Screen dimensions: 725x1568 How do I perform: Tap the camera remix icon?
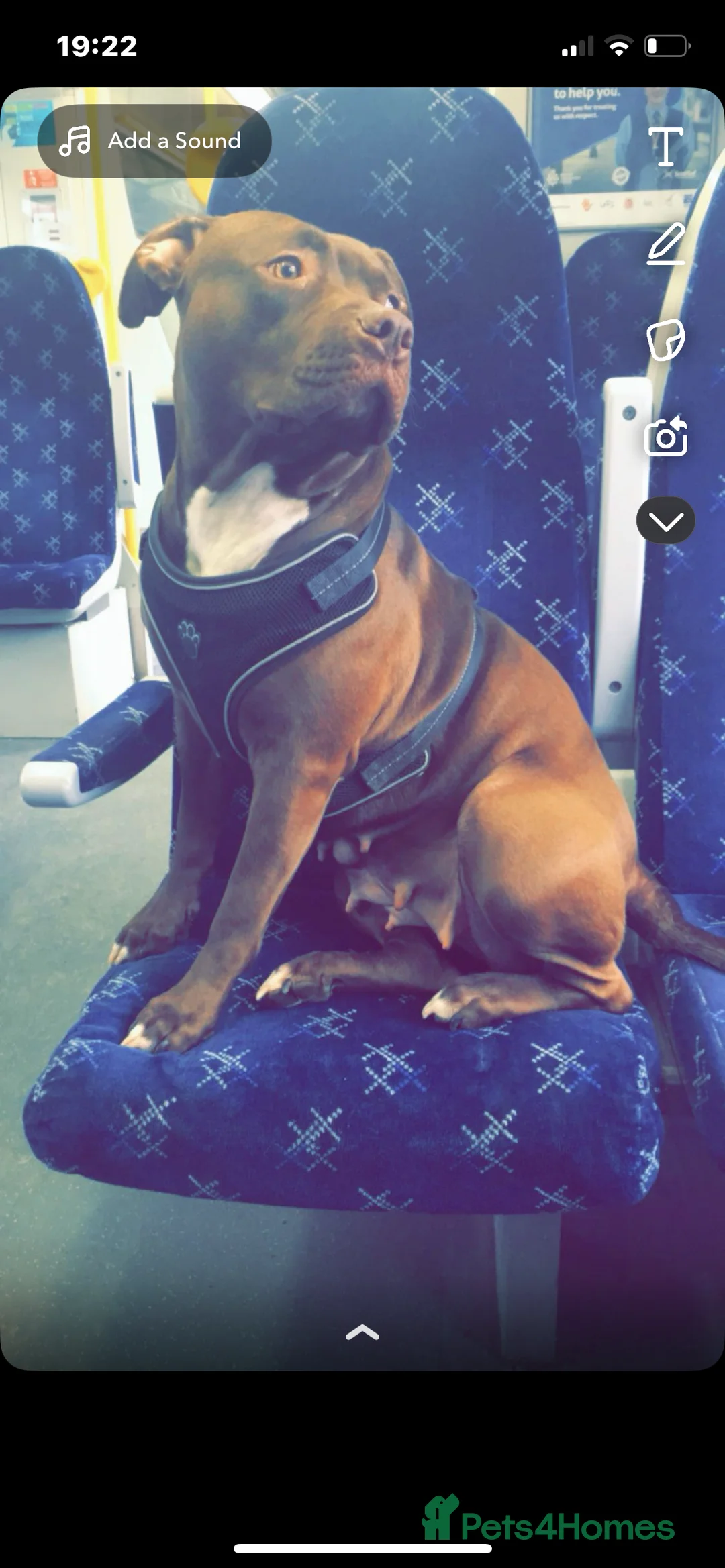(x=665, y=437)
